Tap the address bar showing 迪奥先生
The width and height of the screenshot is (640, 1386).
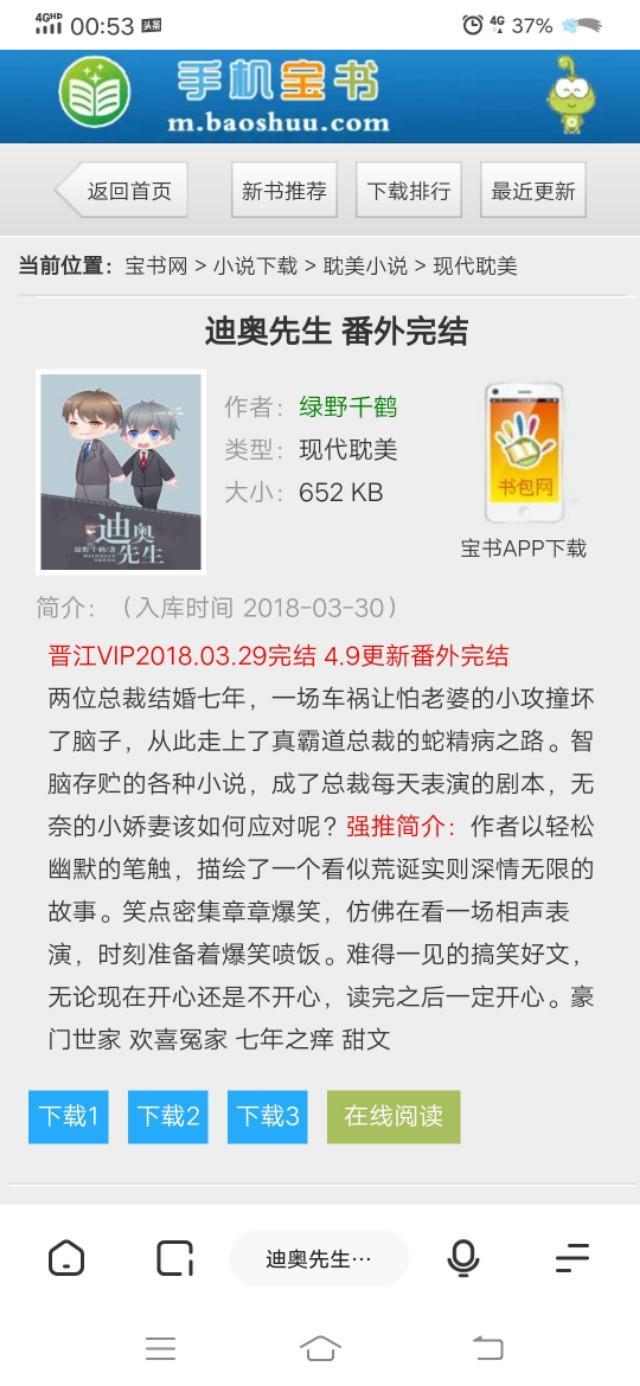[x=319, y=1259]
